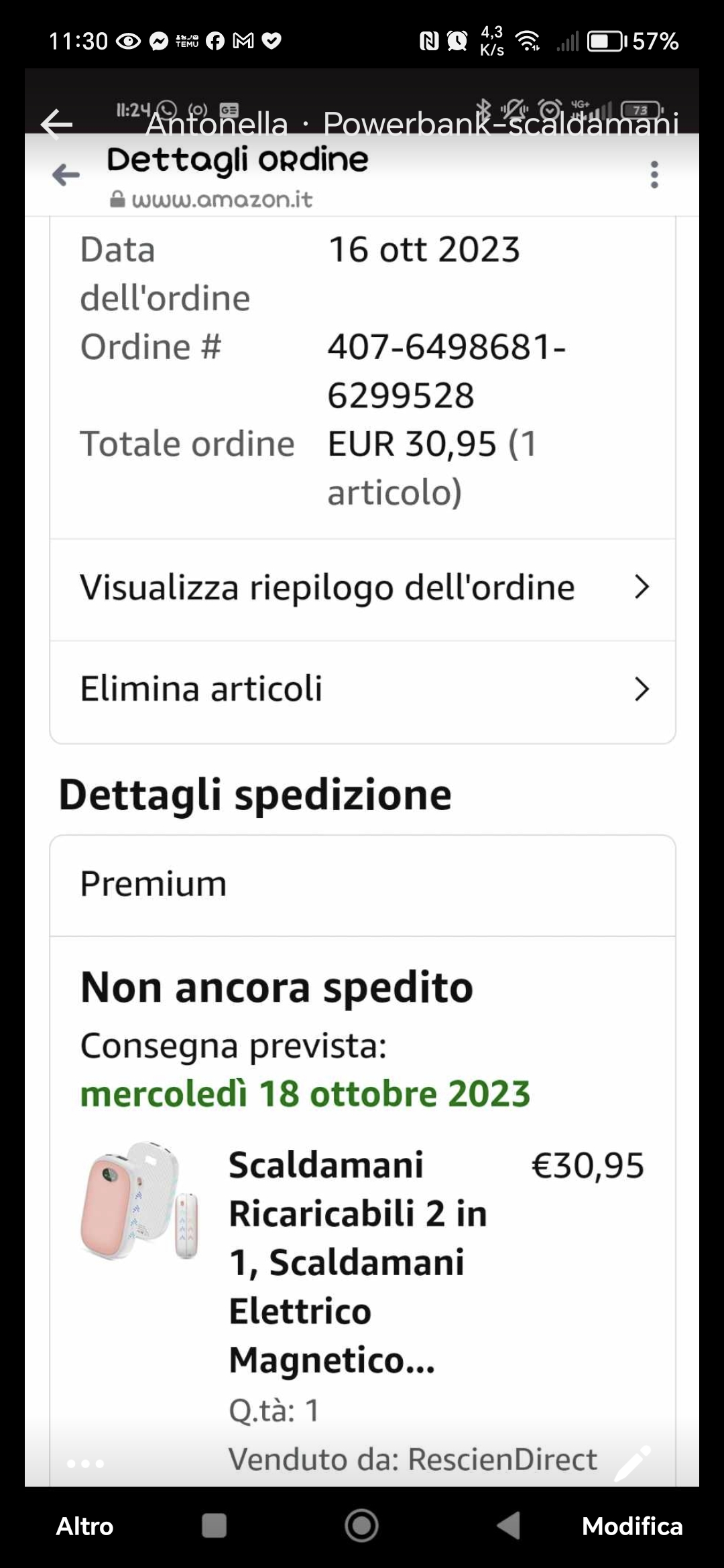Tap Modifica to edit the image
This screenshot has height=1568, width=724.
[631, 1526]
